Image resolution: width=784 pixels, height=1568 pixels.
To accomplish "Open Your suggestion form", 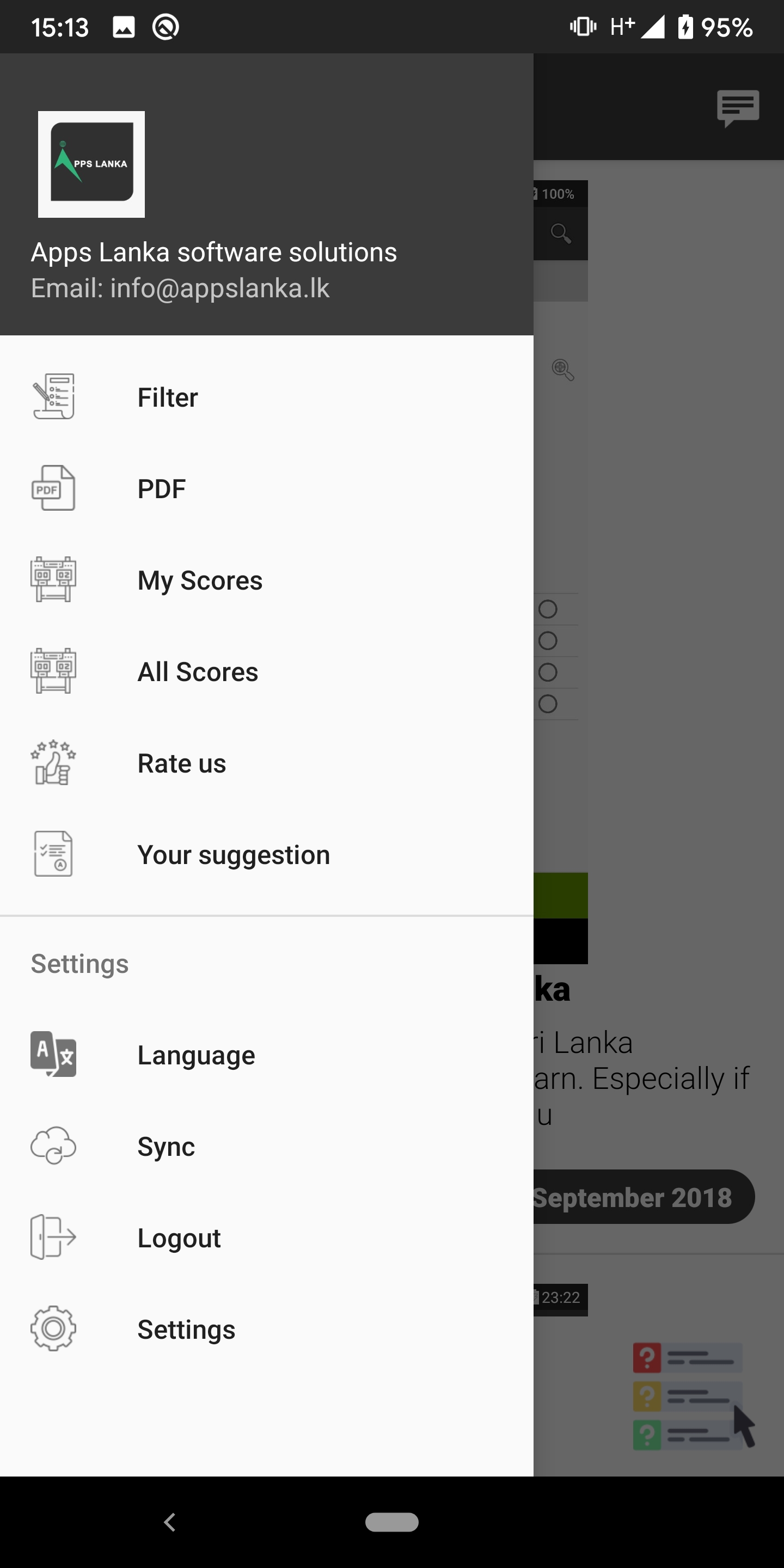I will pos(234,855).
